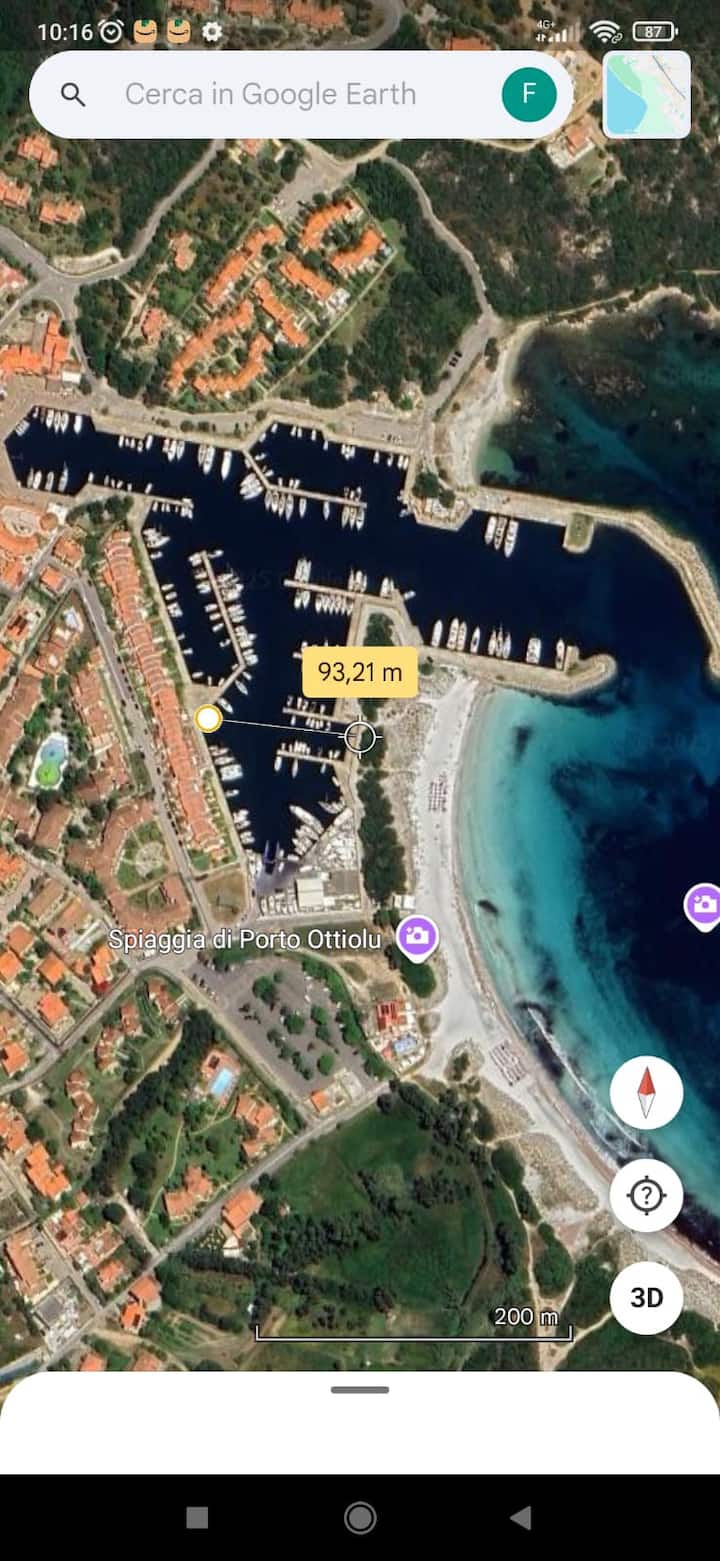Open the Spiaggia di Porto Ottiolu photo marker
The width and height of the screenshot is (720, 1561).
coord(417,937)
